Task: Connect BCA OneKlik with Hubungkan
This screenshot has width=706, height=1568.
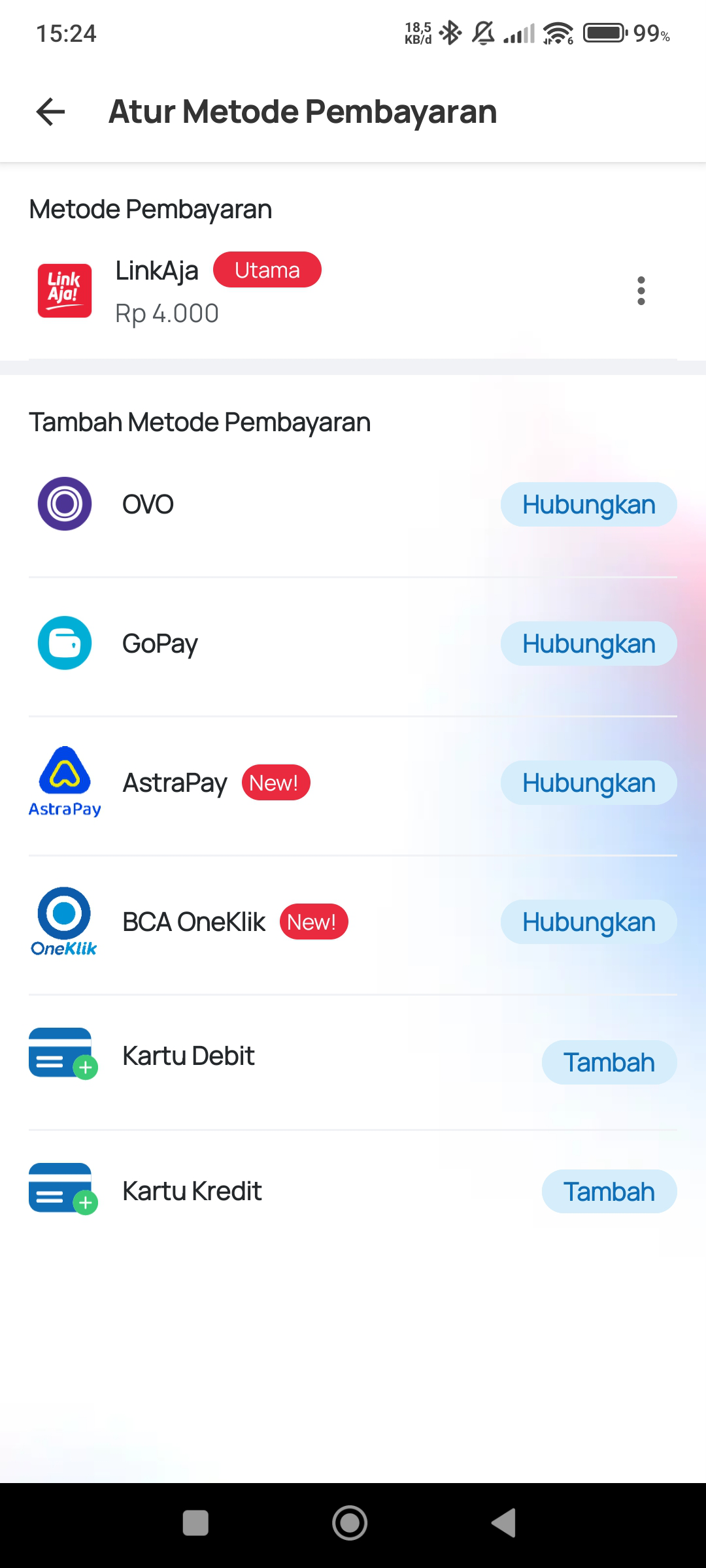Action: pos(588,922)
